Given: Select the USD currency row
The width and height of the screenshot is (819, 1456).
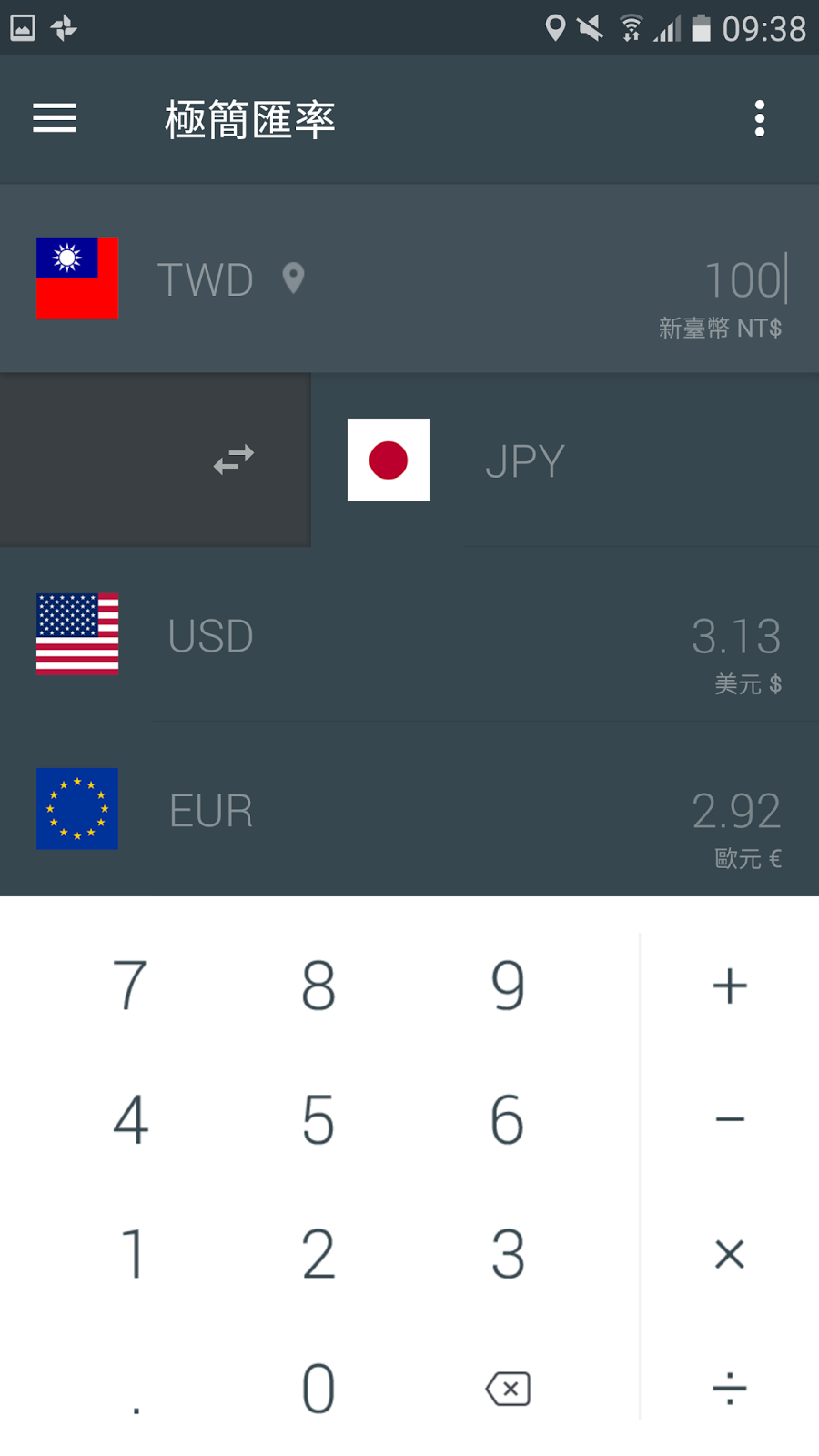Looking at the screenshot, I should click(x=409, y=634).
